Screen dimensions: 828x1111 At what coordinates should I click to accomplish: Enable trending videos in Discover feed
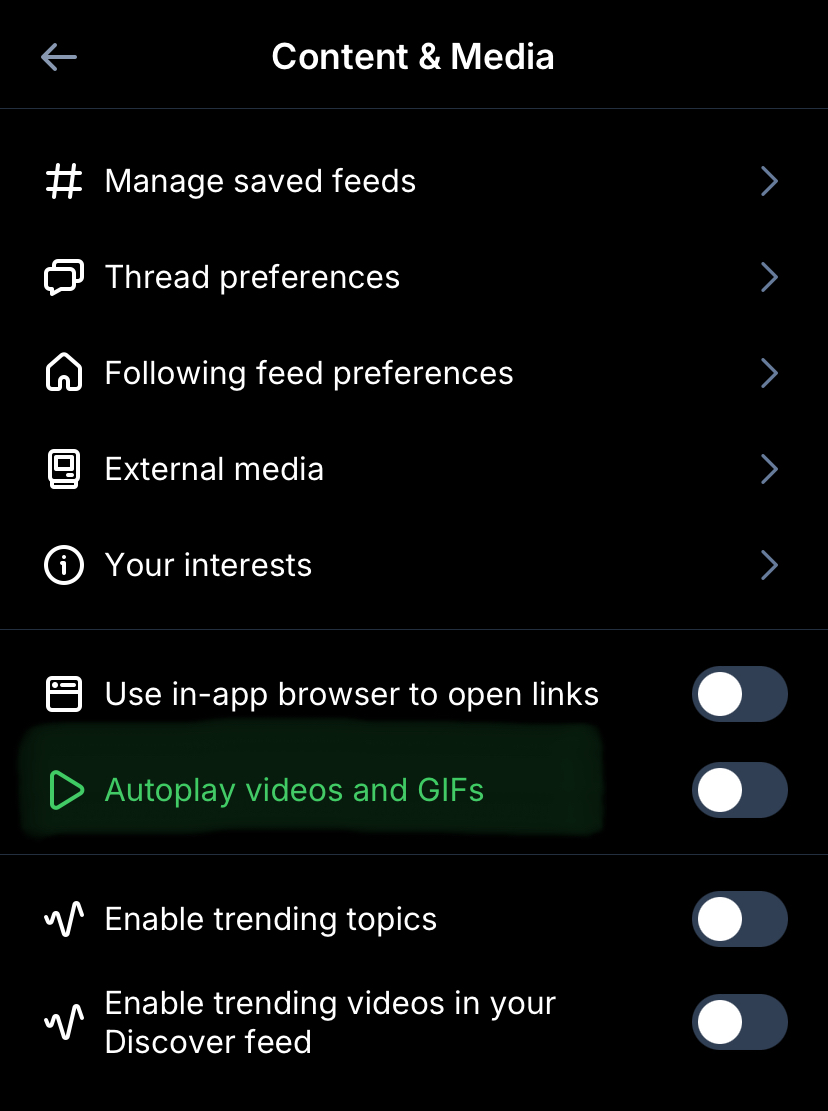coord(739,1022)
